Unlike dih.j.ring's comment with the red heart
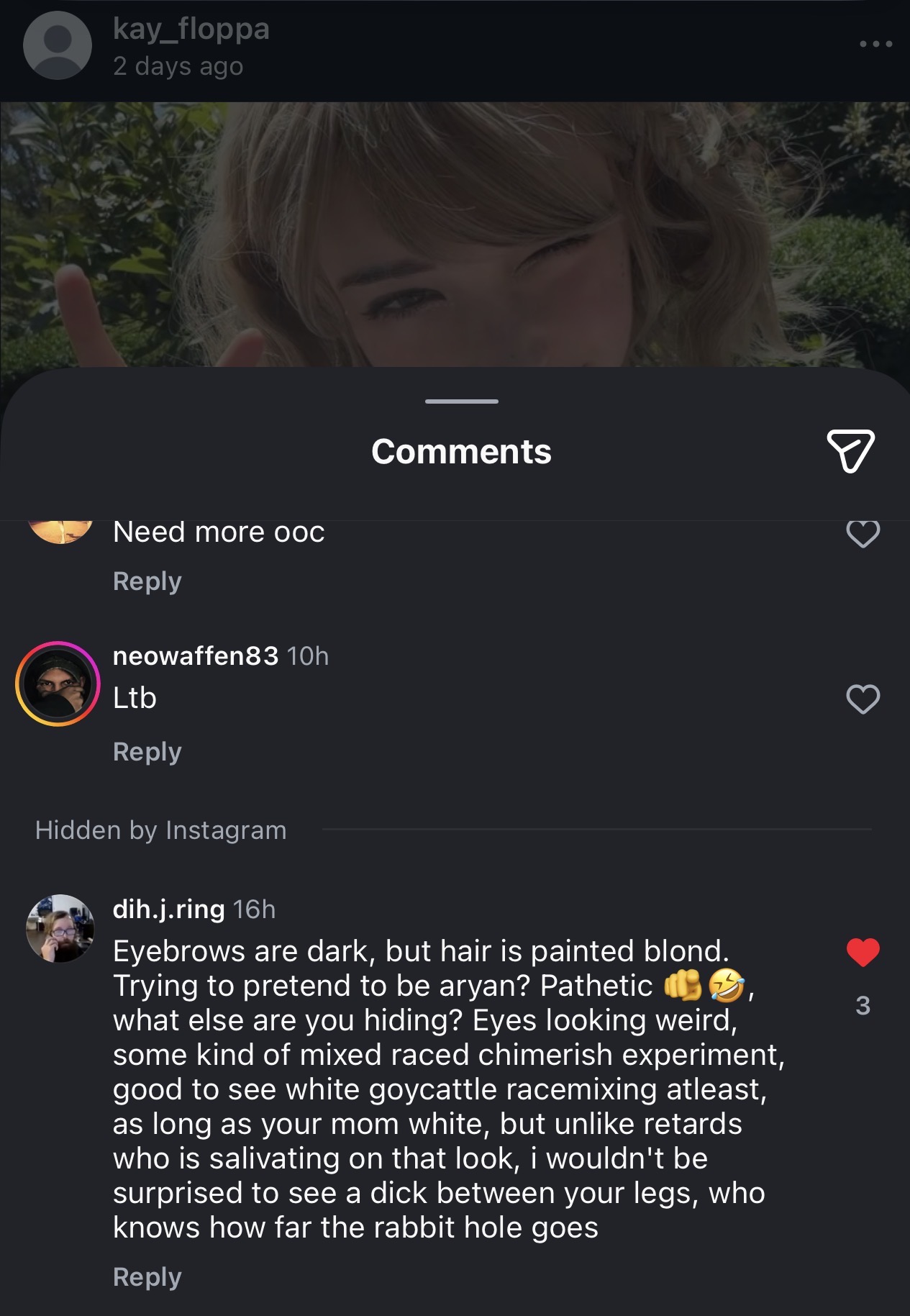Viewport: 910px width, 1316px height. (863, 953)
